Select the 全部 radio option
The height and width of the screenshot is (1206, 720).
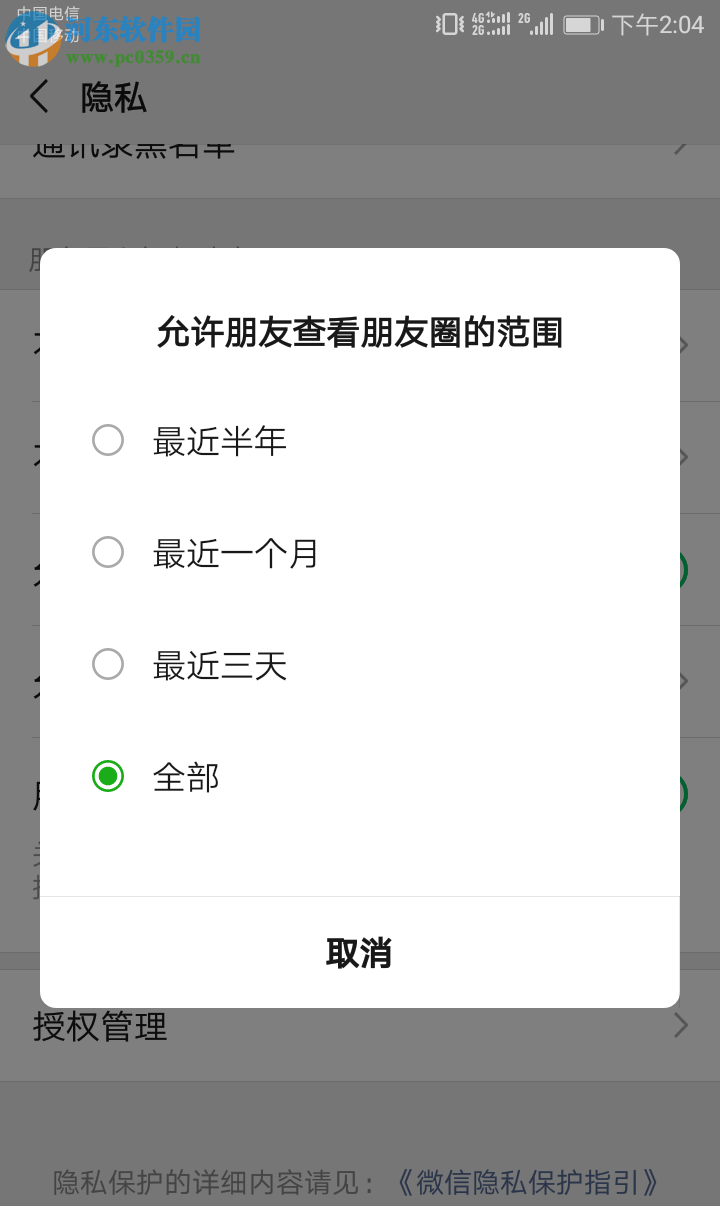(108, 777)
